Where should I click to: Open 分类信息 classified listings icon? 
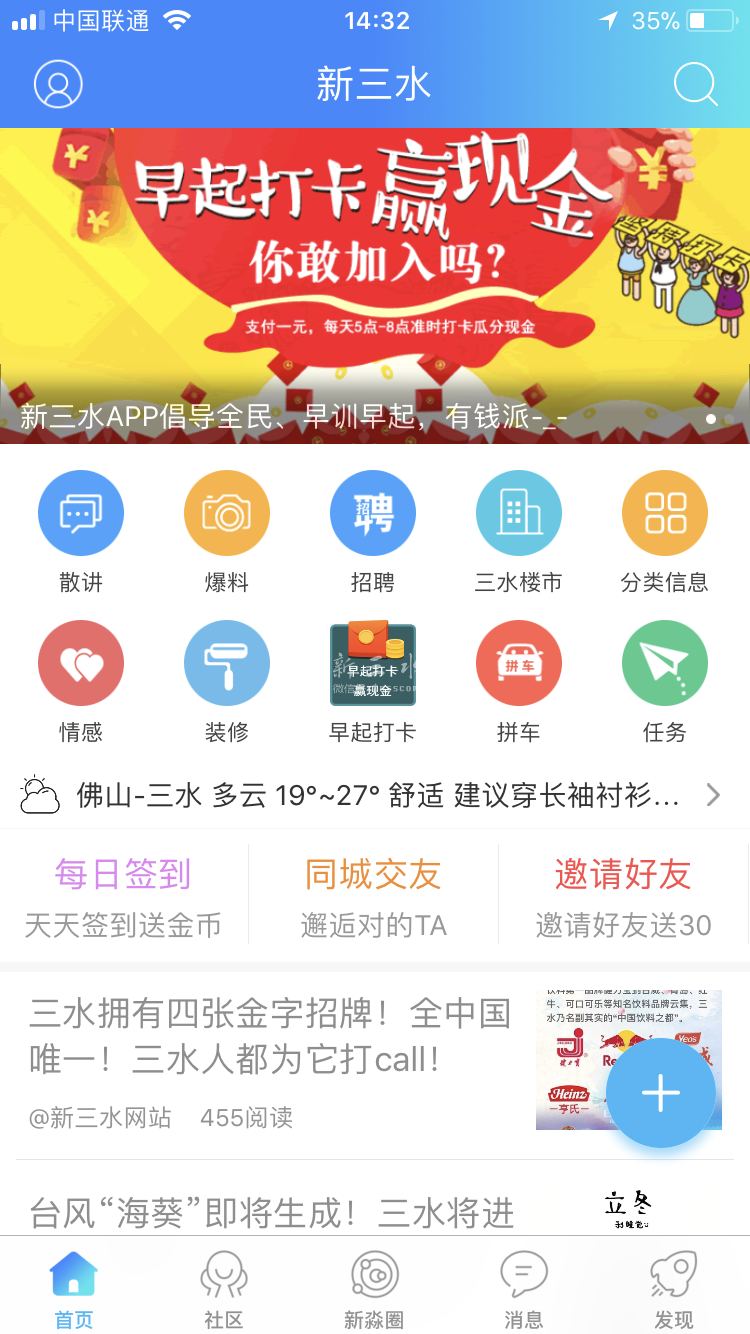click(665, 512)
